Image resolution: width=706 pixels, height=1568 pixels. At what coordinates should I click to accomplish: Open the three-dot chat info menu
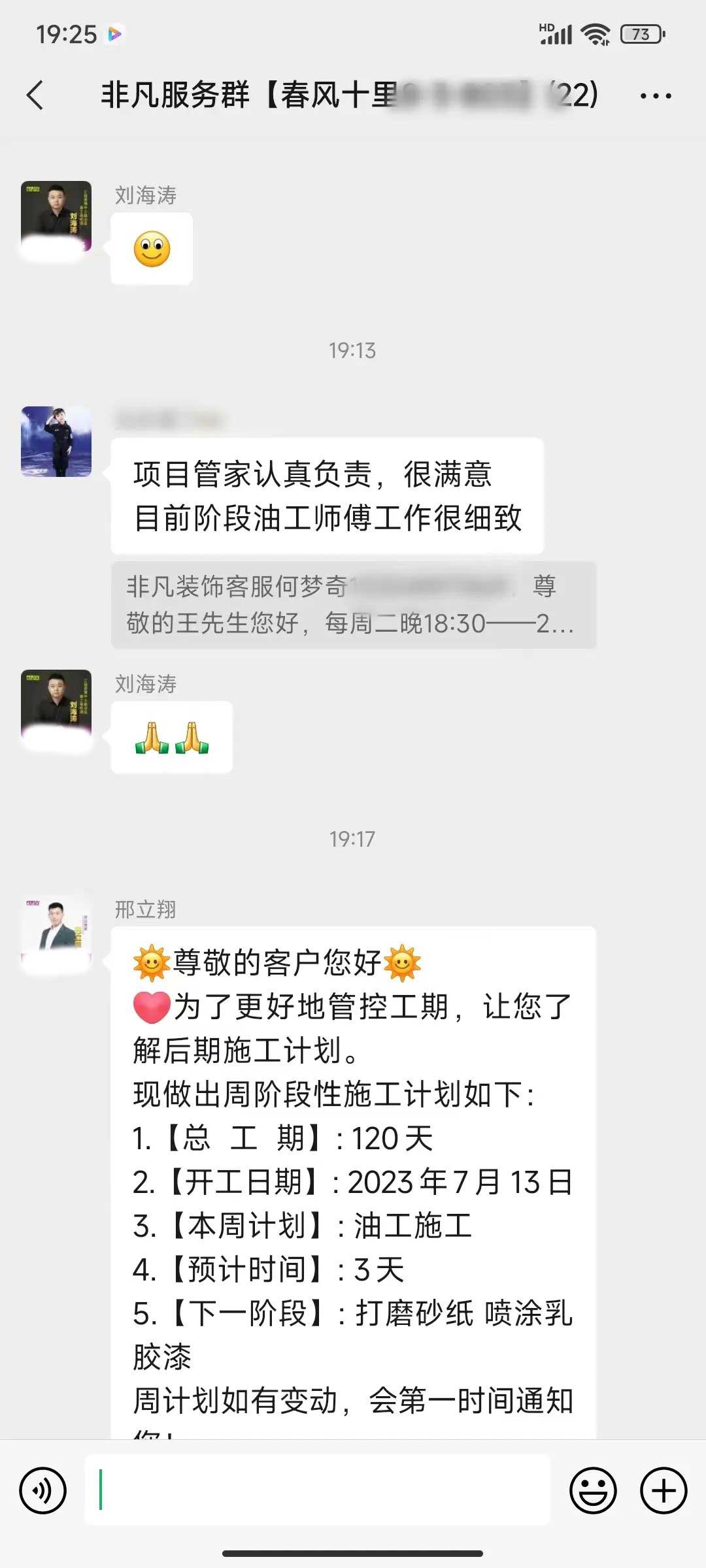coord(656,96)
